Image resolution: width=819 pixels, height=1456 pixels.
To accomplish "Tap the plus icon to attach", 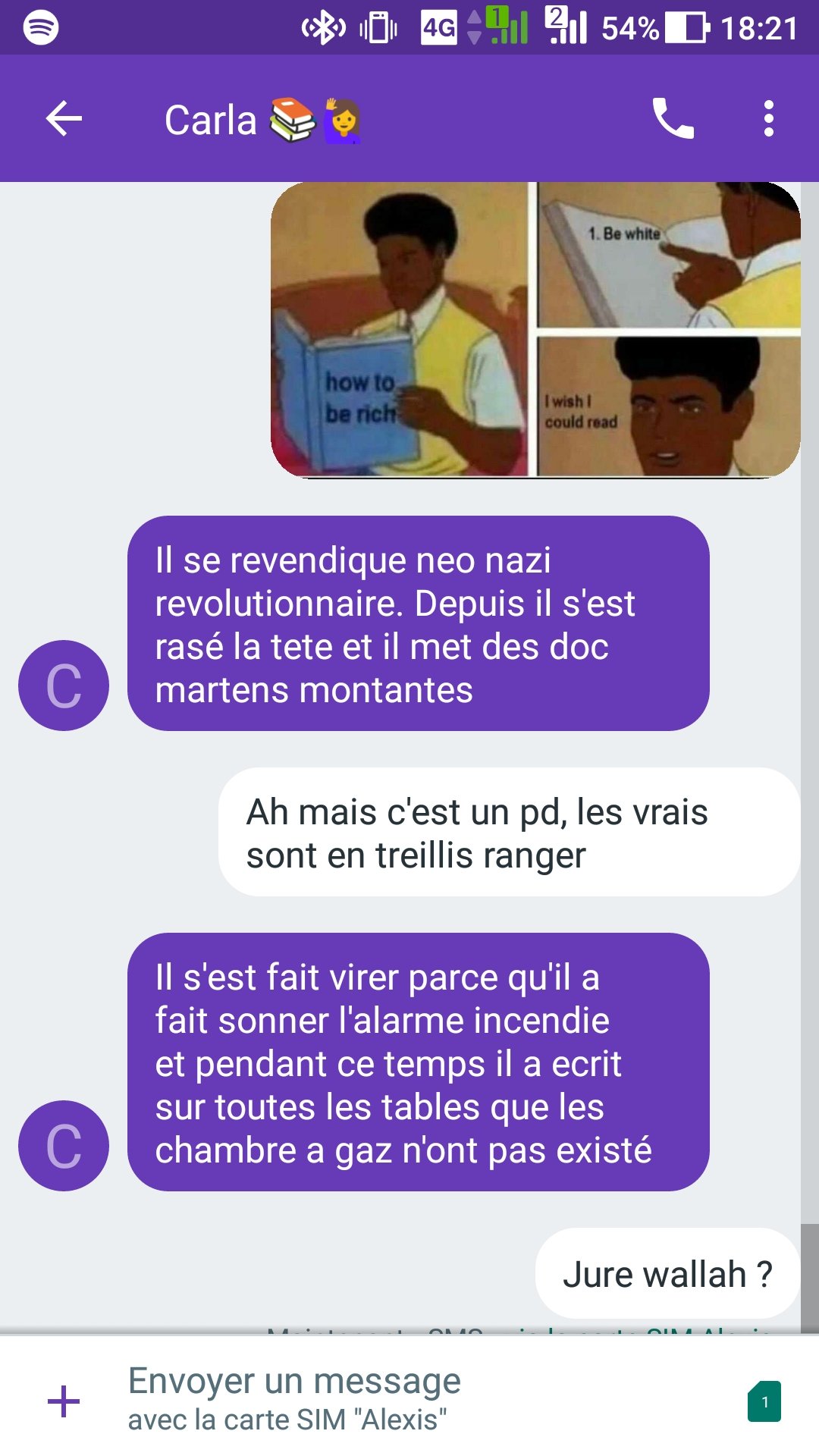I will point(64,1401).
